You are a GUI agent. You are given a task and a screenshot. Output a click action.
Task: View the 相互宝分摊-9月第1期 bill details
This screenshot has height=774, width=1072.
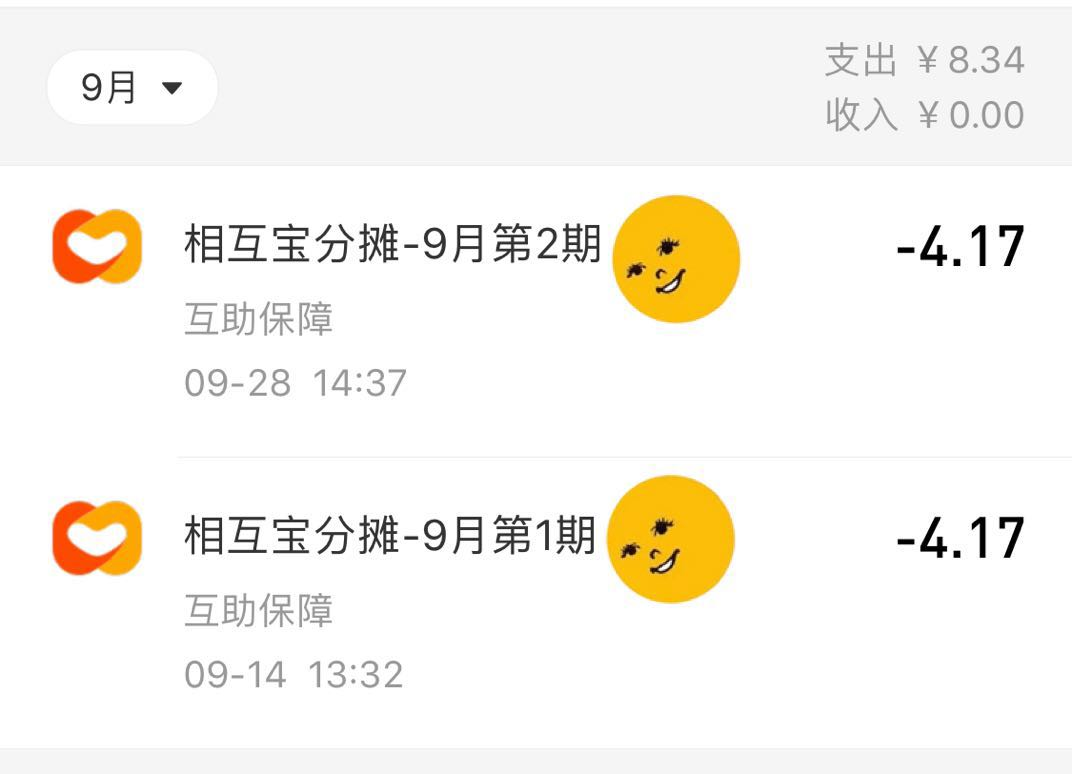(x=389, y=537)
